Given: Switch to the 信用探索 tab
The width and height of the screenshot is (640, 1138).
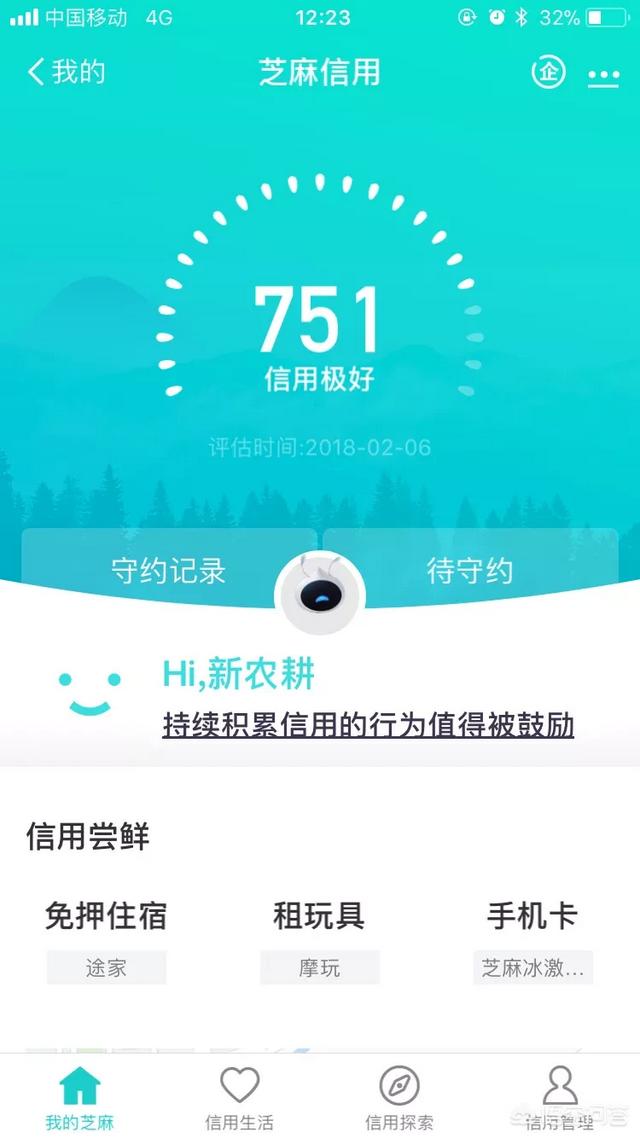Looking at the screenshot, I should click(x=399, y=1097).
